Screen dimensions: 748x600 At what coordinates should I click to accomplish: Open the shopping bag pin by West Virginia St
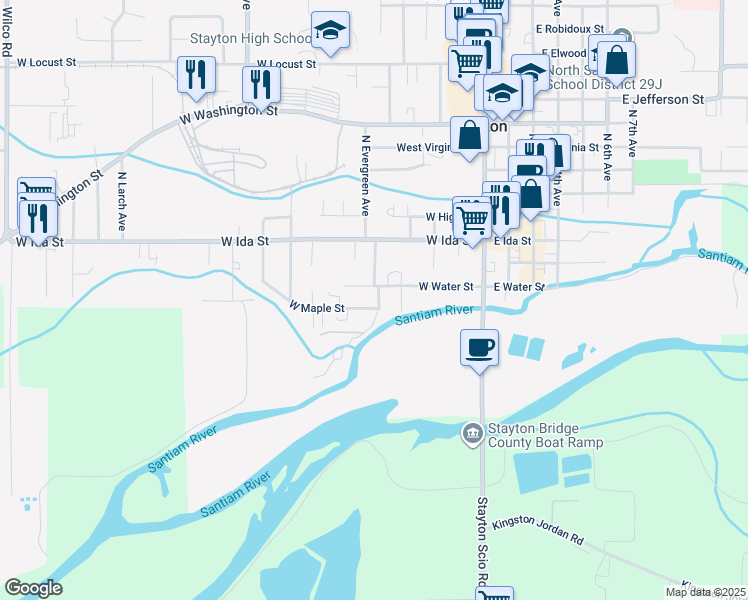tap(468, 135)
